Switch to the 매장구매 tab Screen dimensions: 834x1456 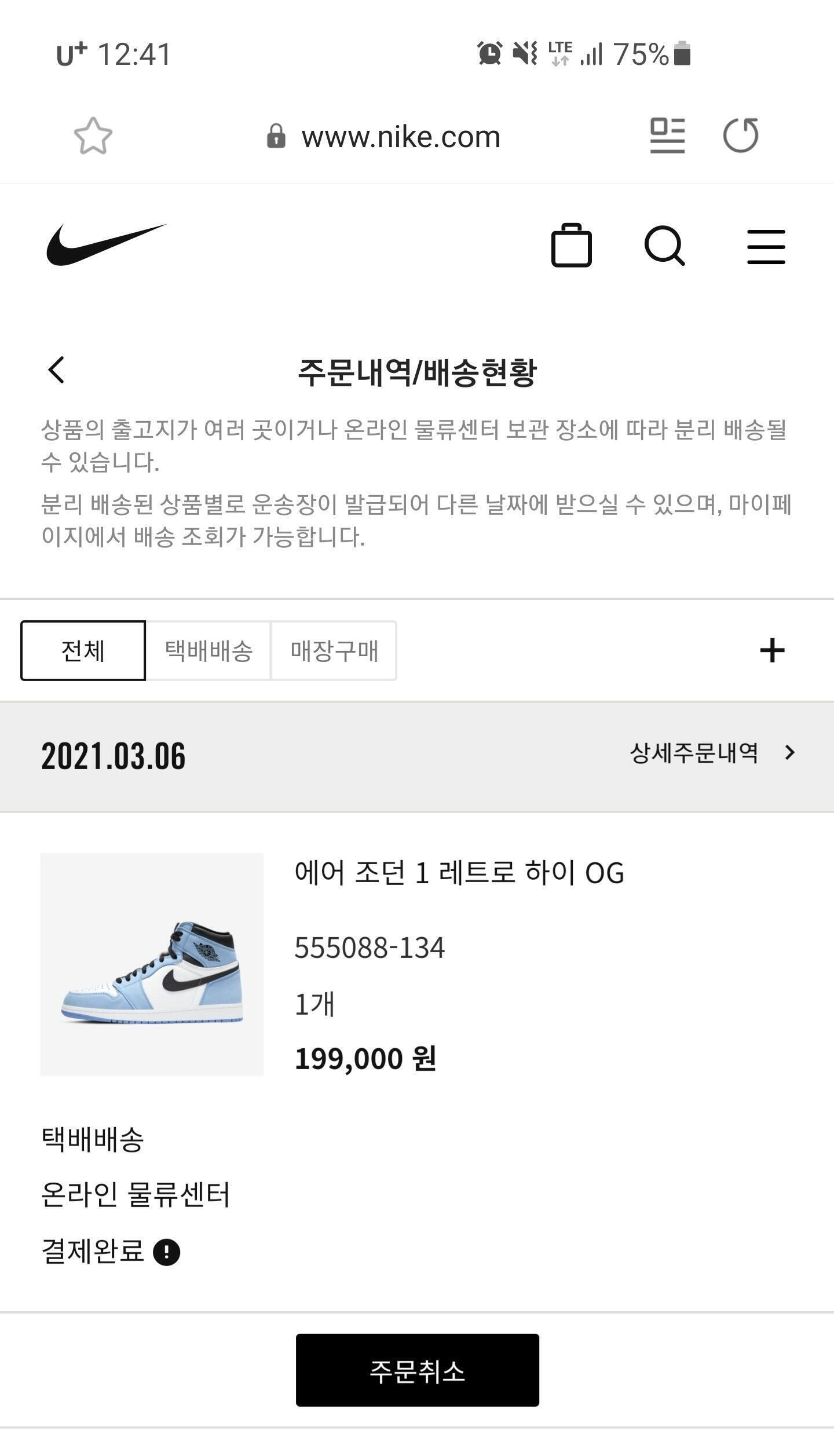tap(334, 650)
